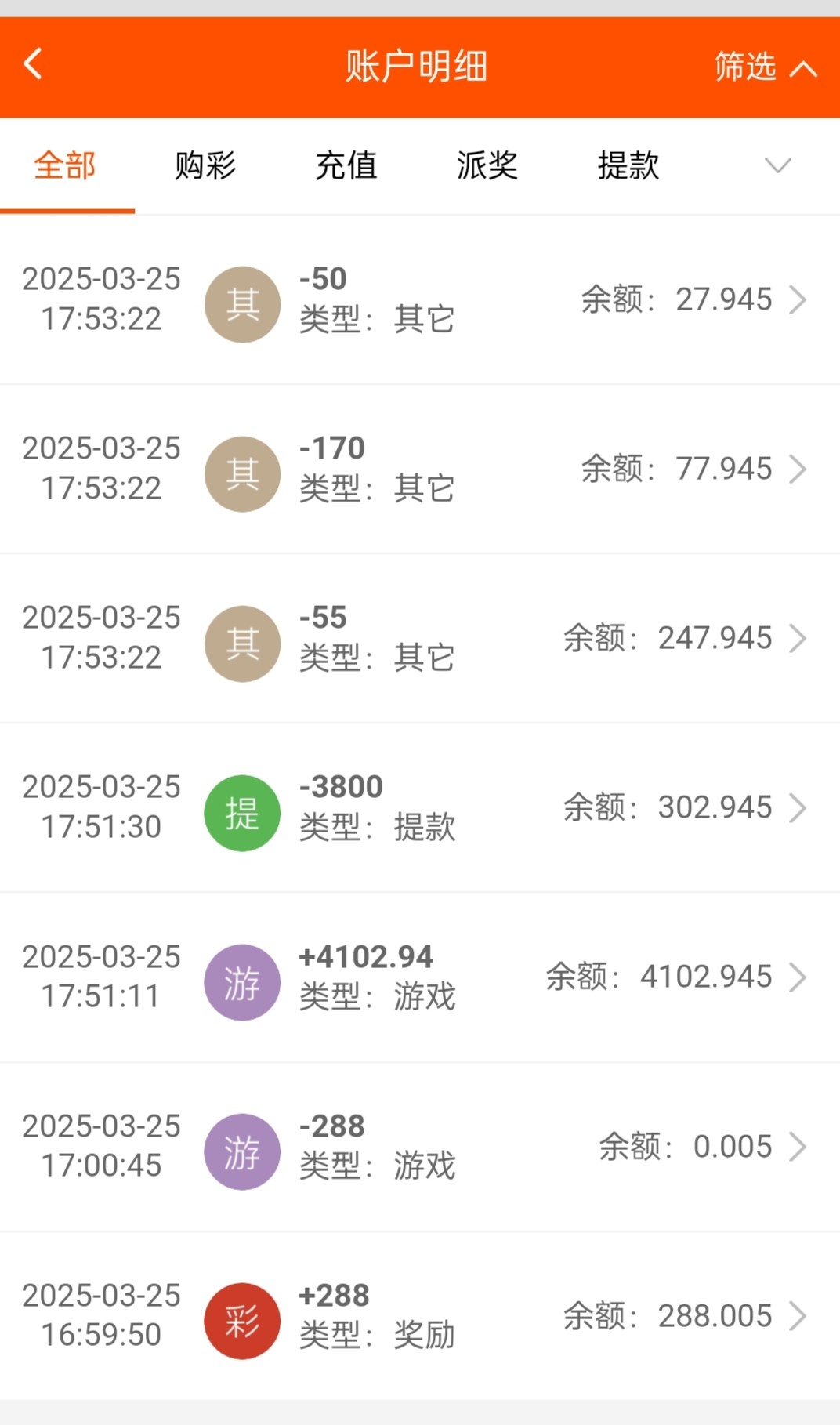
Task: Open the -50 其它 transaction details
Action: point(420,299)
